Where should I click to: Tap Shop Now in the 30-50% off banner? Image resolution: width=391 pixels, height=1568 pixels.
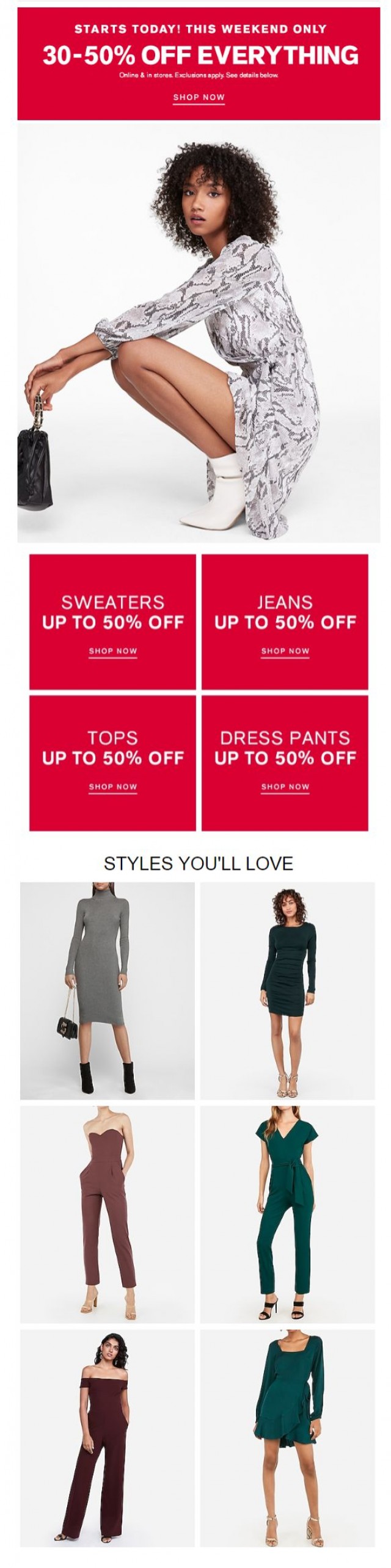pyautogui.click(x=199, y=97)
